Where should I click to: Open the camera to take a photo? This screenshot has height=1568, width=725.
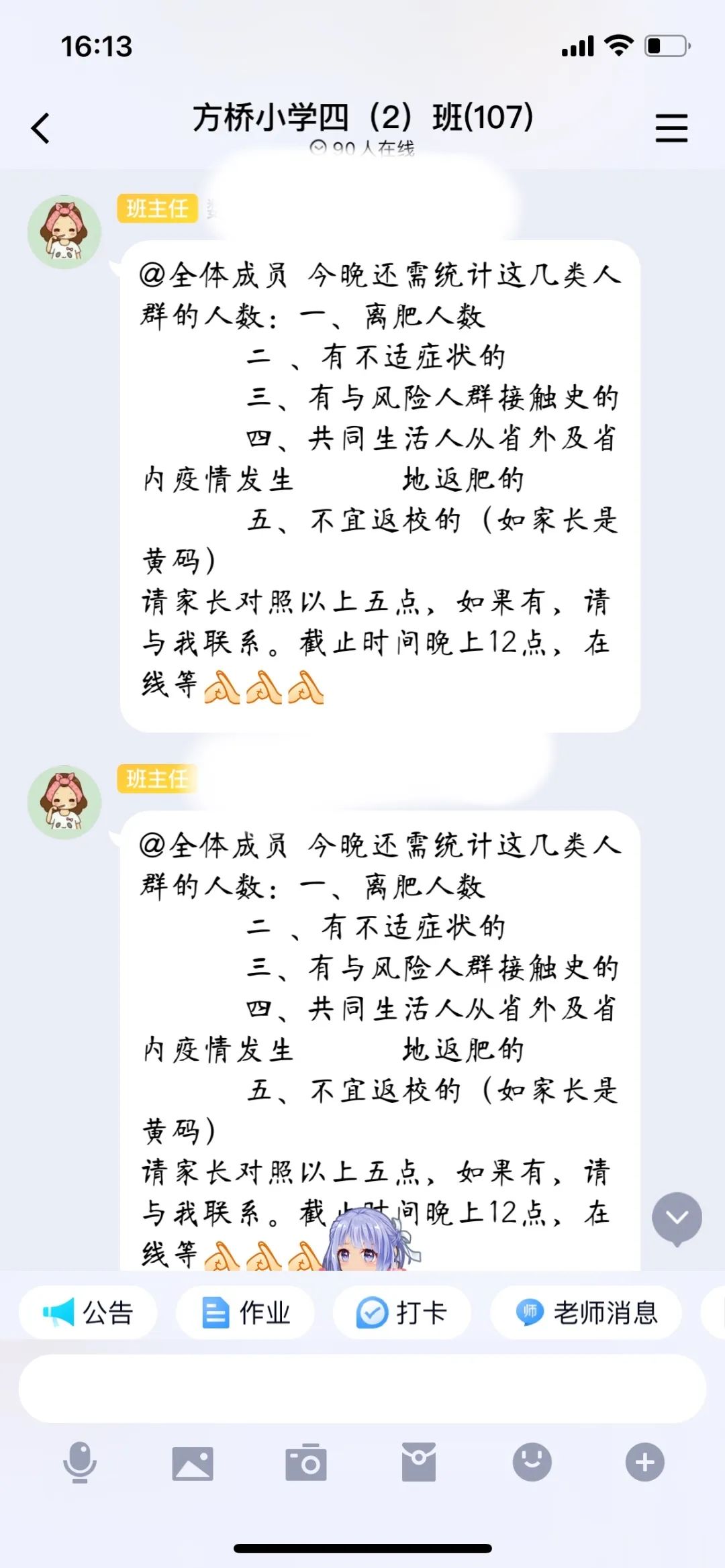(306, 1463)
